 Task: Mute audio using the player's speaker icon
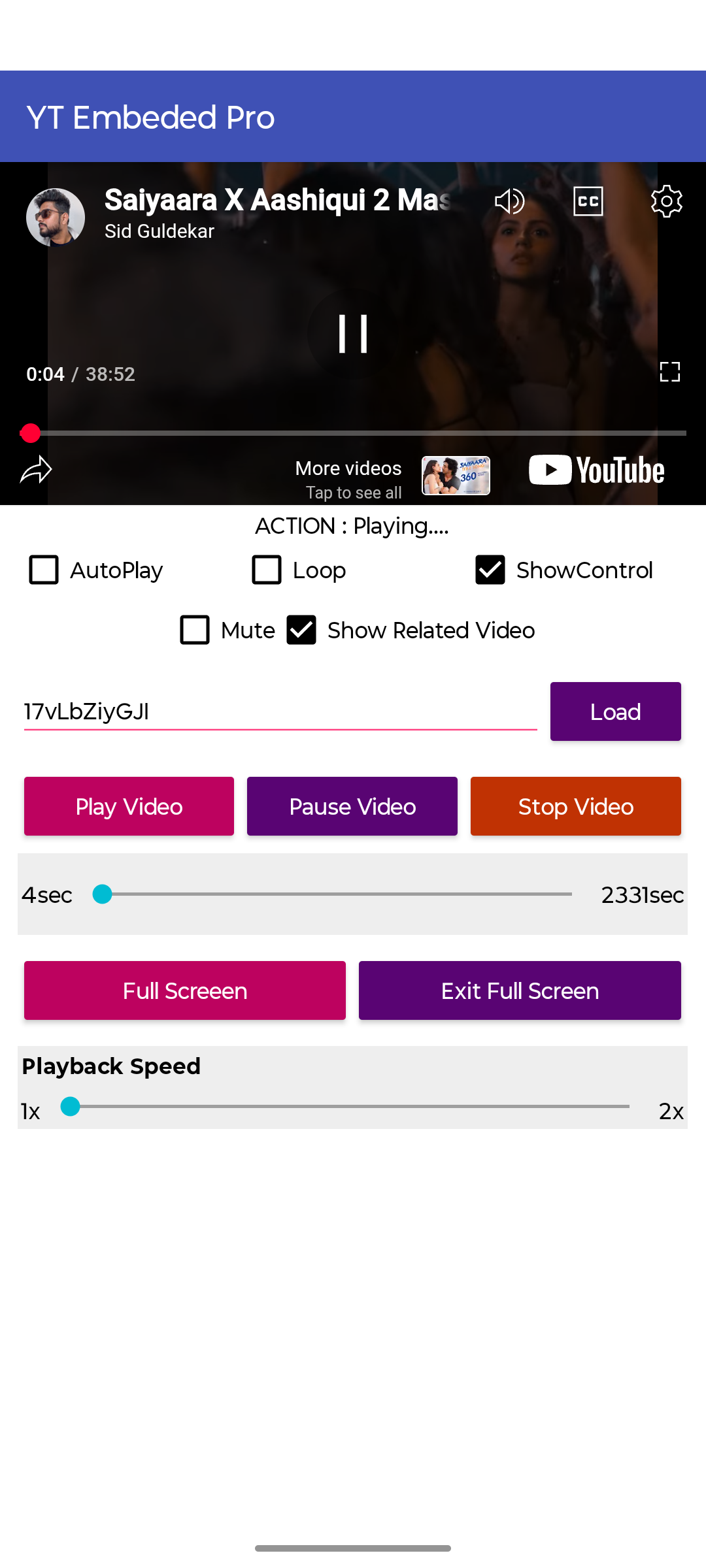[509, 201]
